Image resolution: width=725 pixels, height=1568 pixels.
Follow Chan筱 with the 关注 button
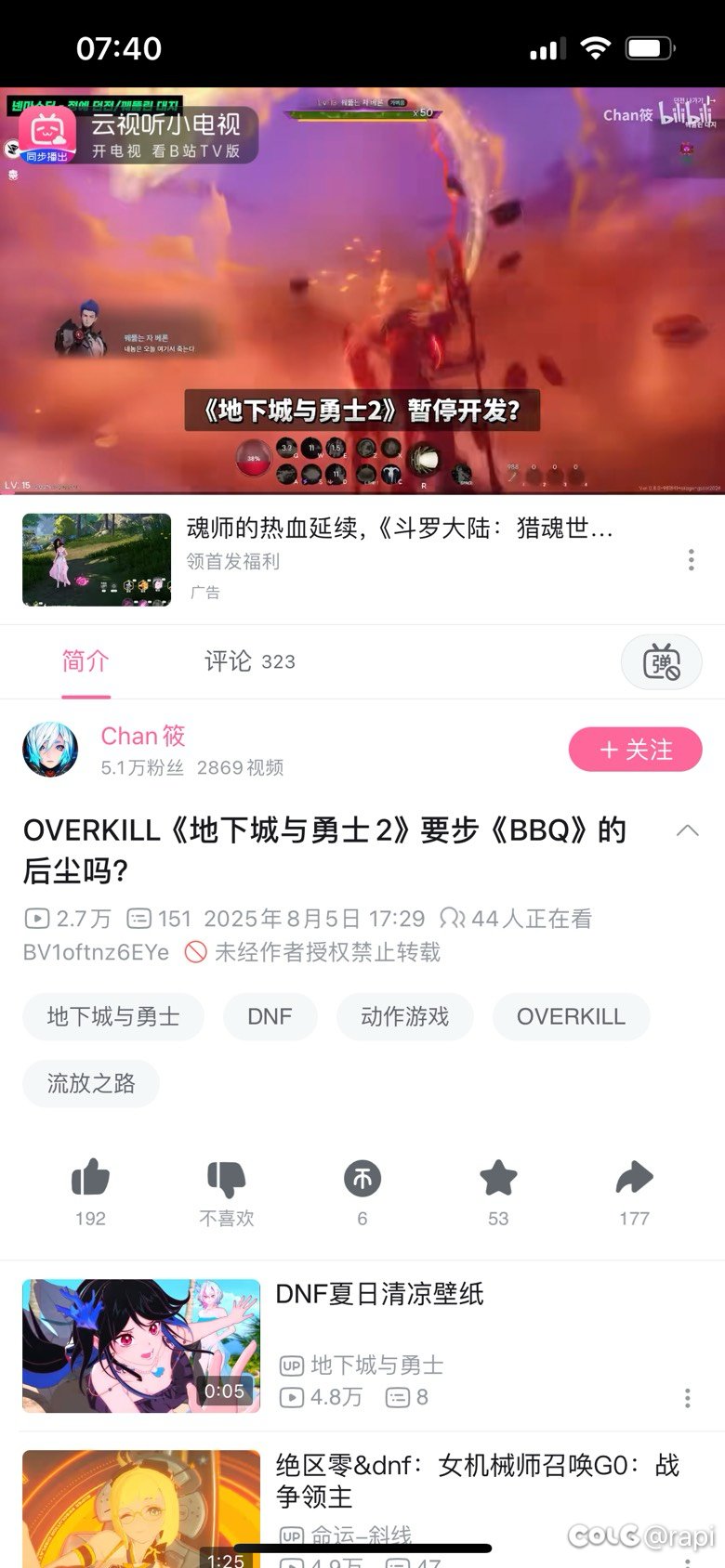(x=635, y=749)
